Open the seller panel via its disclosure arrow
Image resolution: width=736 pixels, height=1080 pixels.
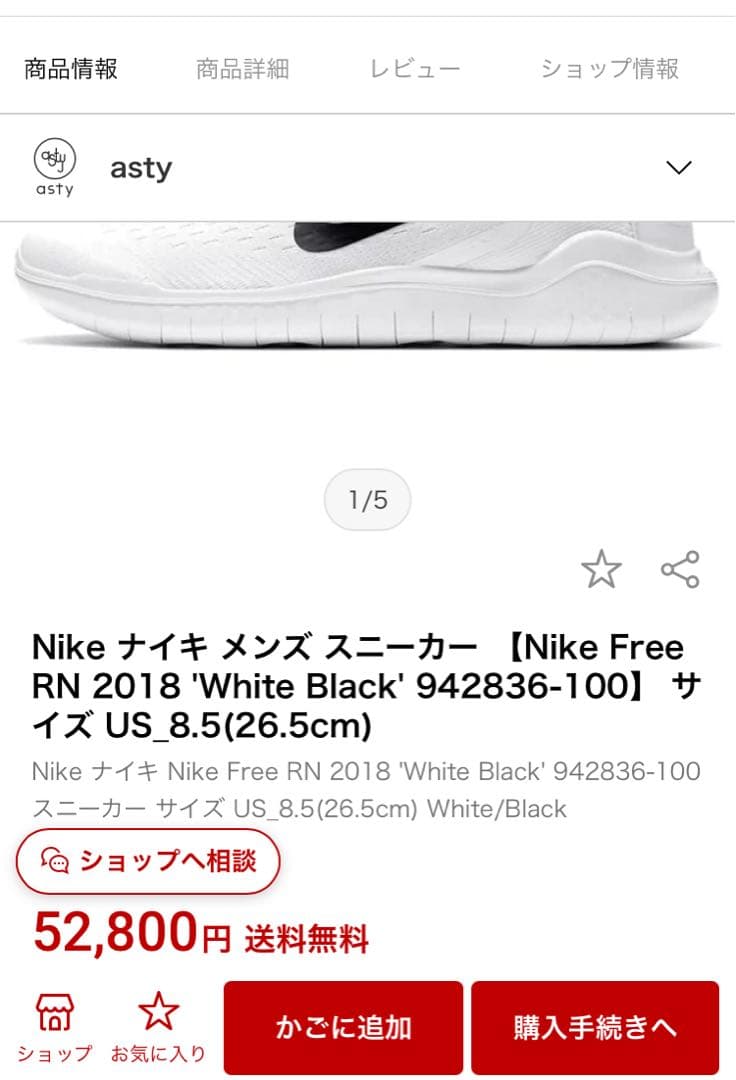681,168
